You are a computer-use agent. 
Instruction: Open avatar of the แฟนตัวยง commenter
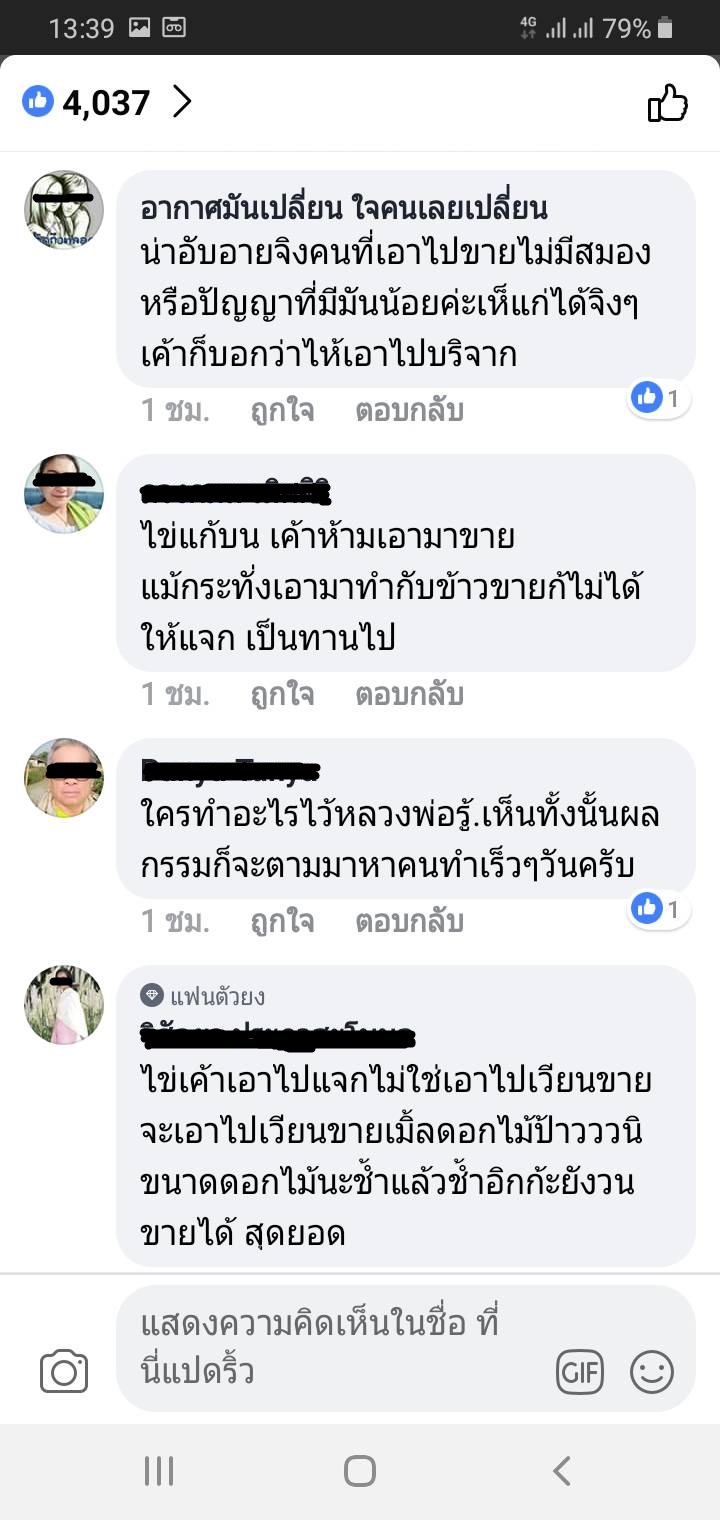[64, 1005]
